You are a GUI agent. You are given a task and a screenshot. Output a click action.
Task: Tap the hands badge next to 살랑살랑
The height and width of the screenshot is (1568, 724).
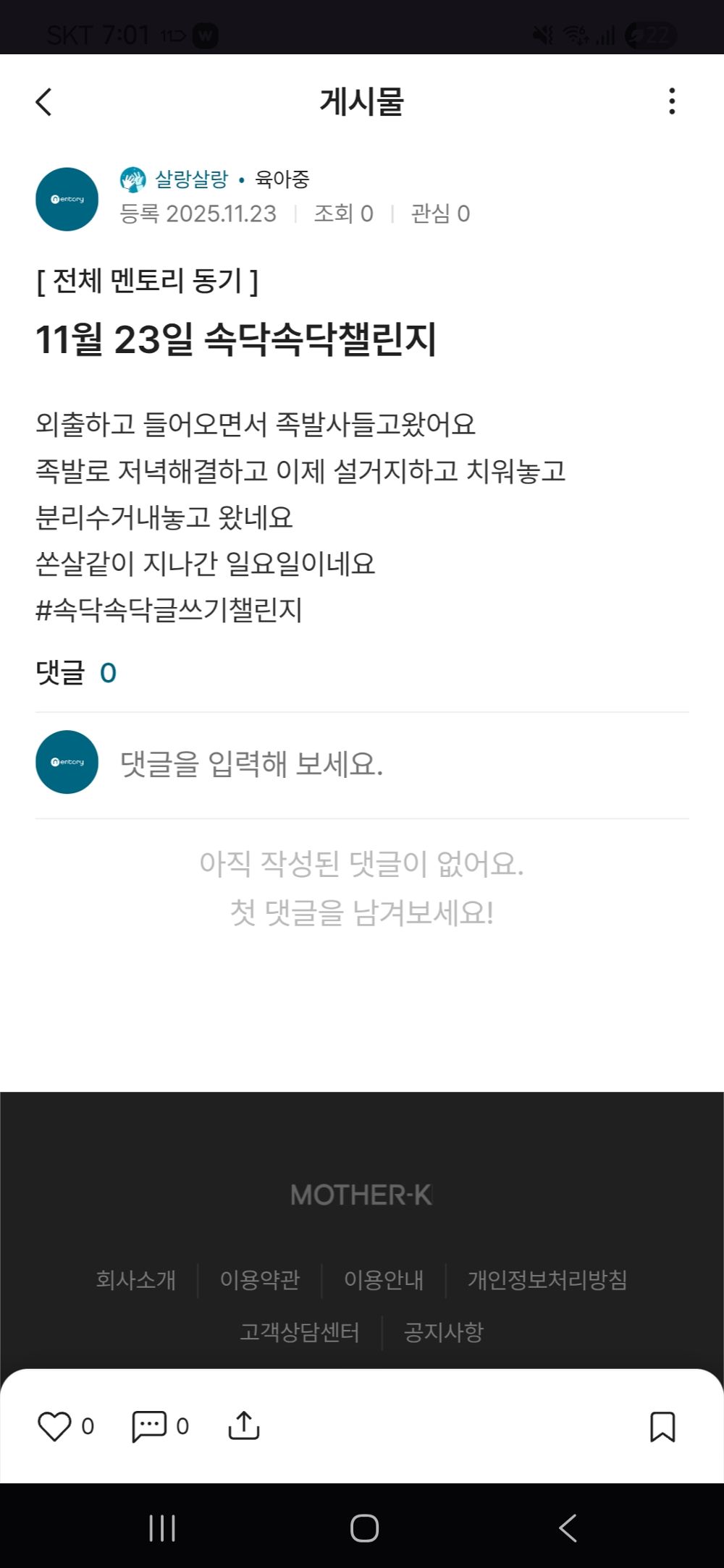point(132,181)
